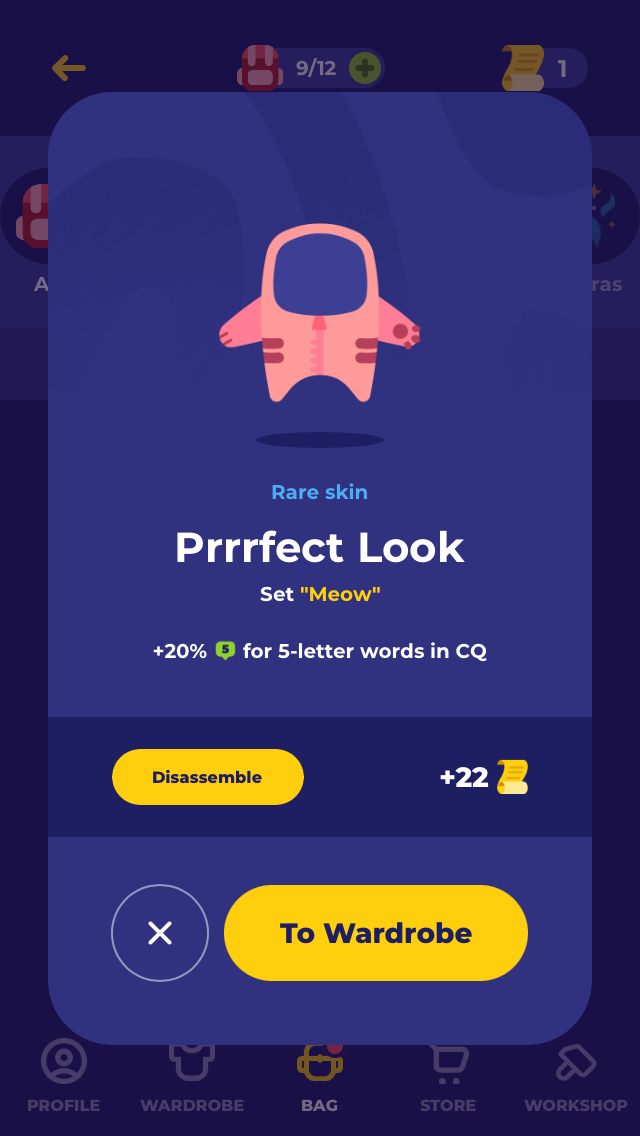Add bag slots with the plus icon
Image resolution: width=640 pixels, height=1136 pixels.
(x=365, y=69)
